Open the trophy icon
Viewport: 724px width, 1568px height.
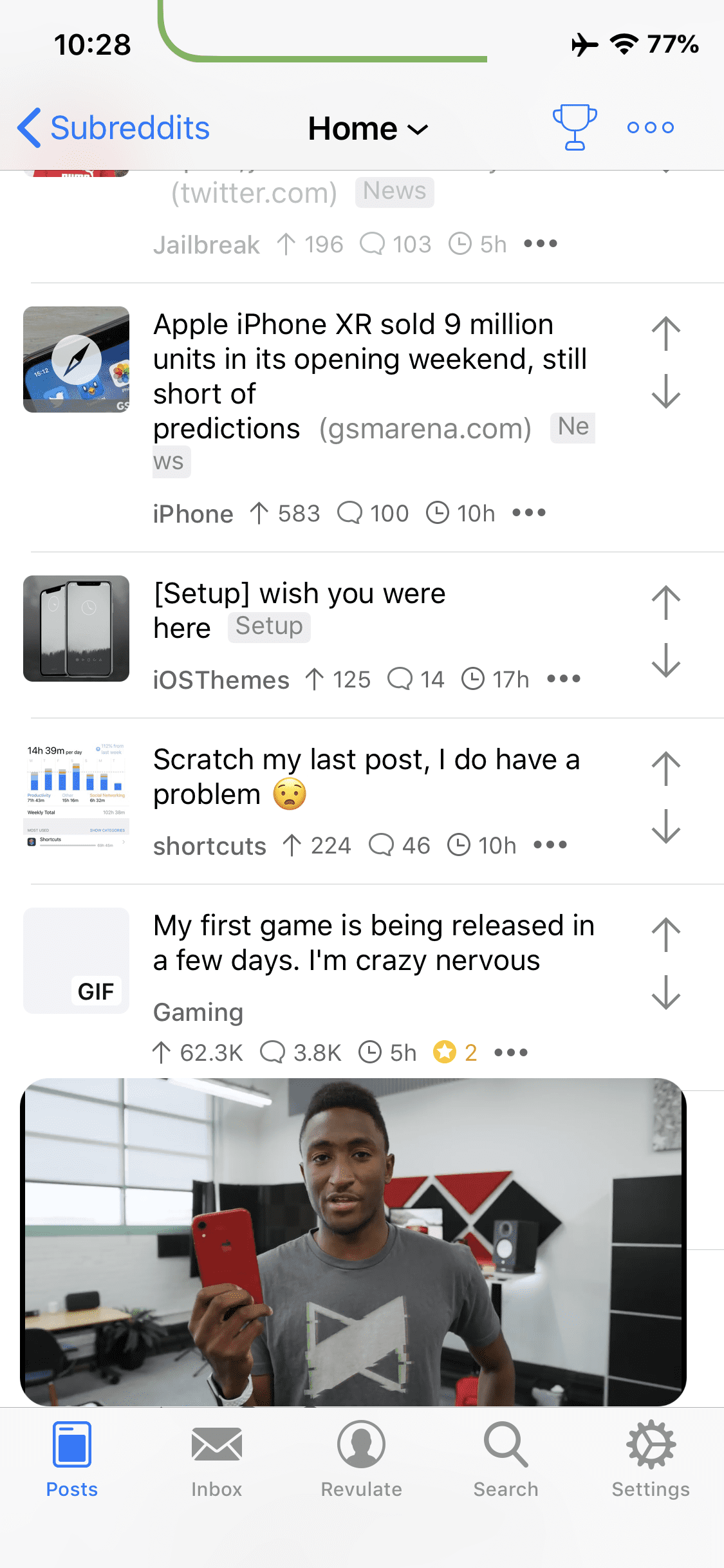click(574, 127)
